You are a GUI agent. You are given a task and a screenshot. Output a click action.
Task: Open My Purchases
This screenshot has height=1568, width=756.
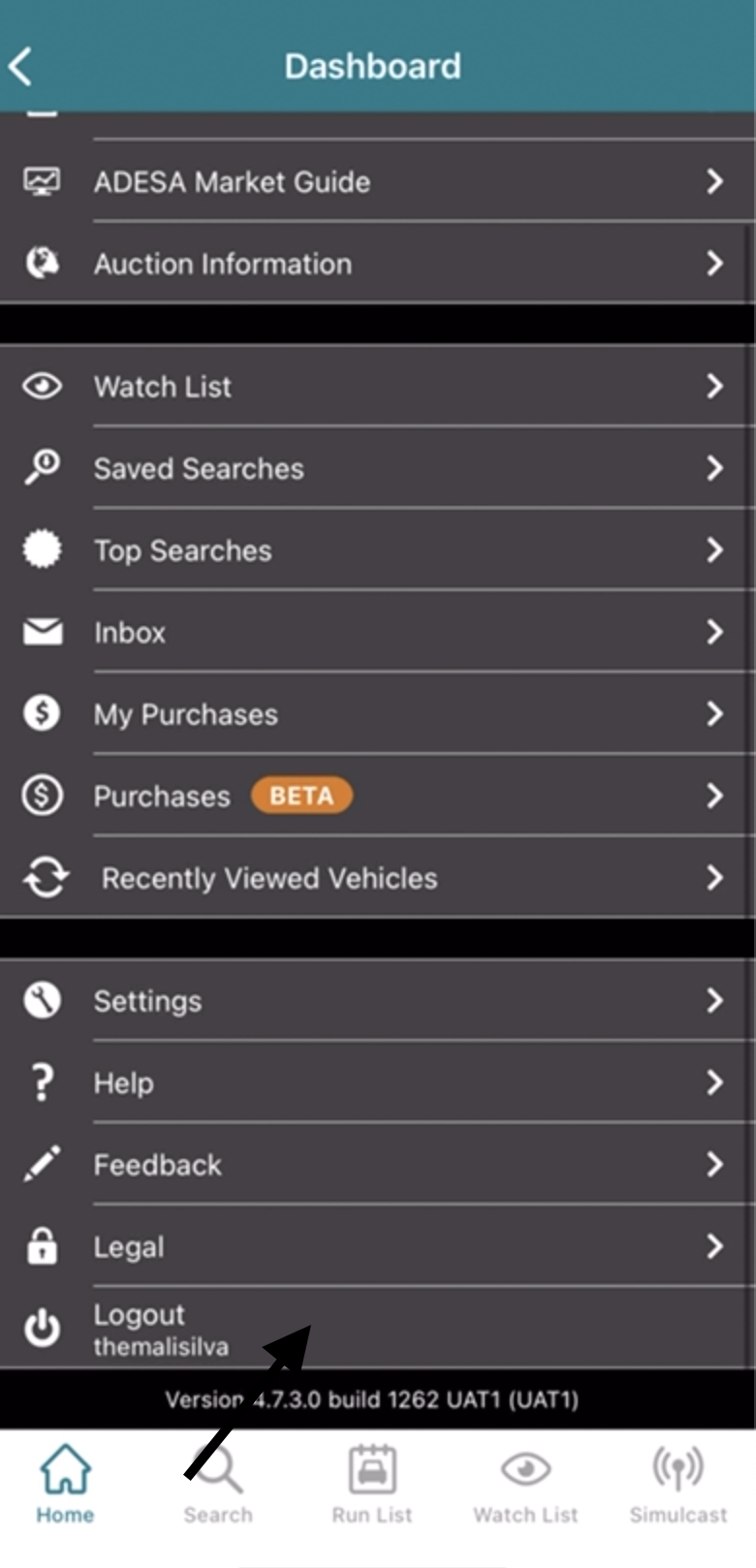point(378,713)
